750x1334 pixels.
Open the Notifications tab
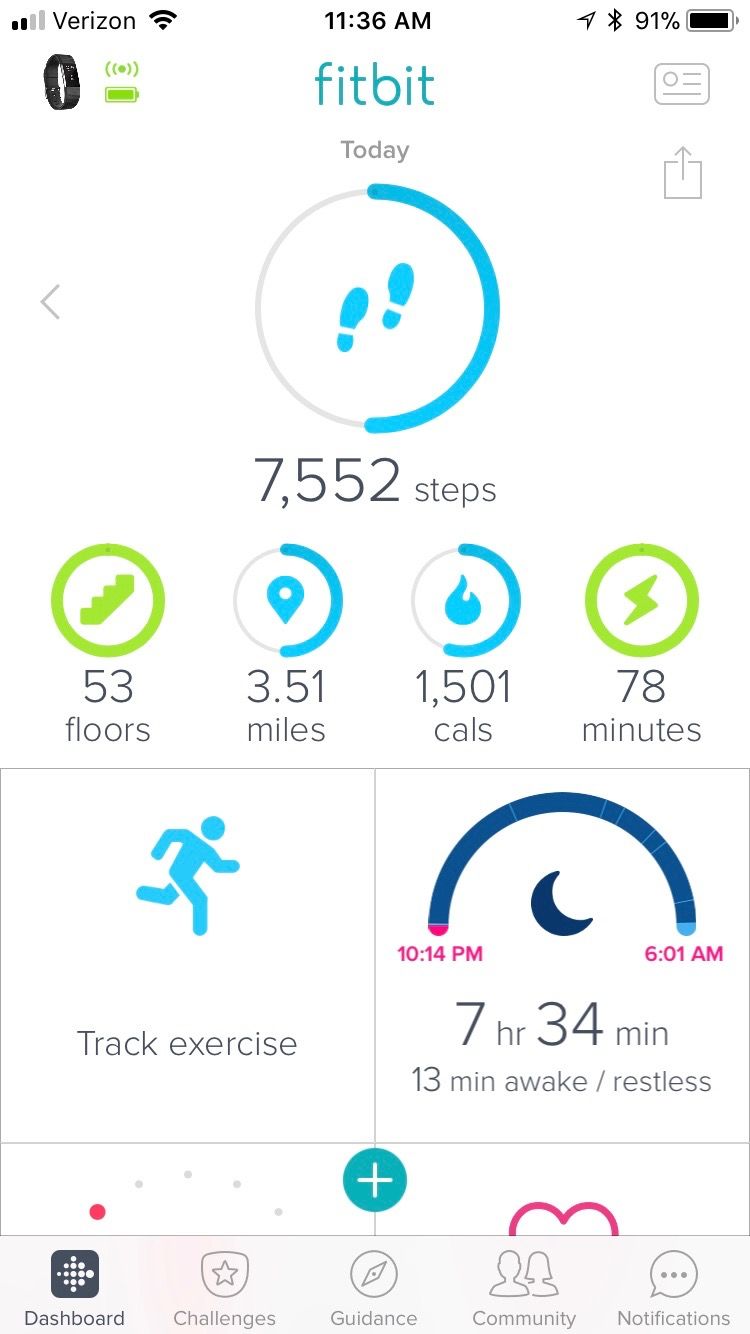point(673,1289)
